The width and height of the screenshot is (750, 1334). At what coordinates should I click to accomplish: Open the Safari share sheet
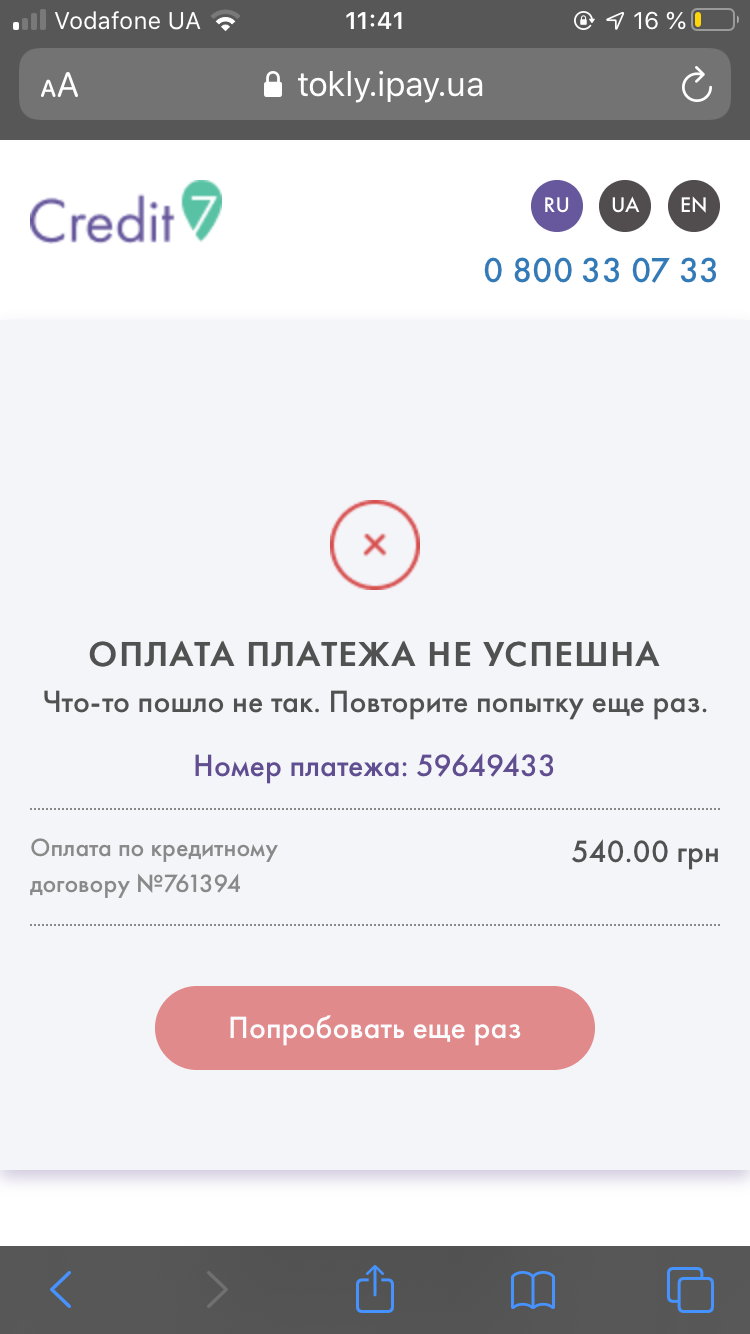coord(375,1288)
